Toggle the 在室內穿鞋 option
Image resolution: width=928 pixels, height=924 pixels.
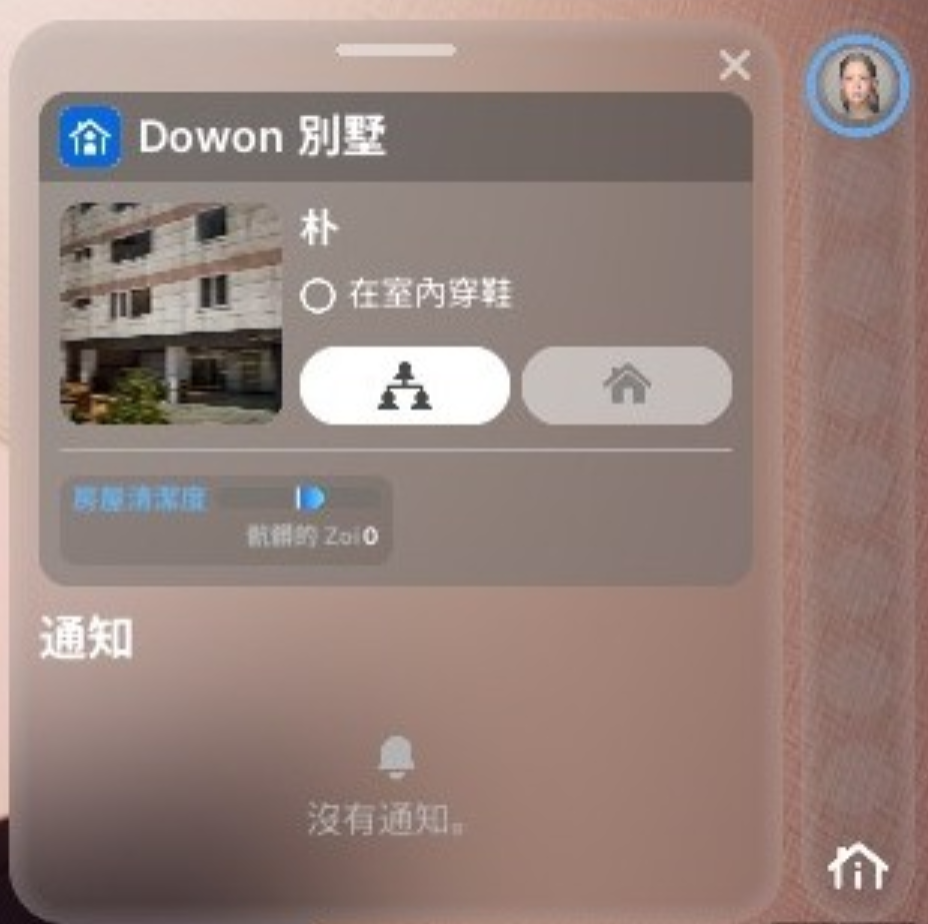coord(317,297)
